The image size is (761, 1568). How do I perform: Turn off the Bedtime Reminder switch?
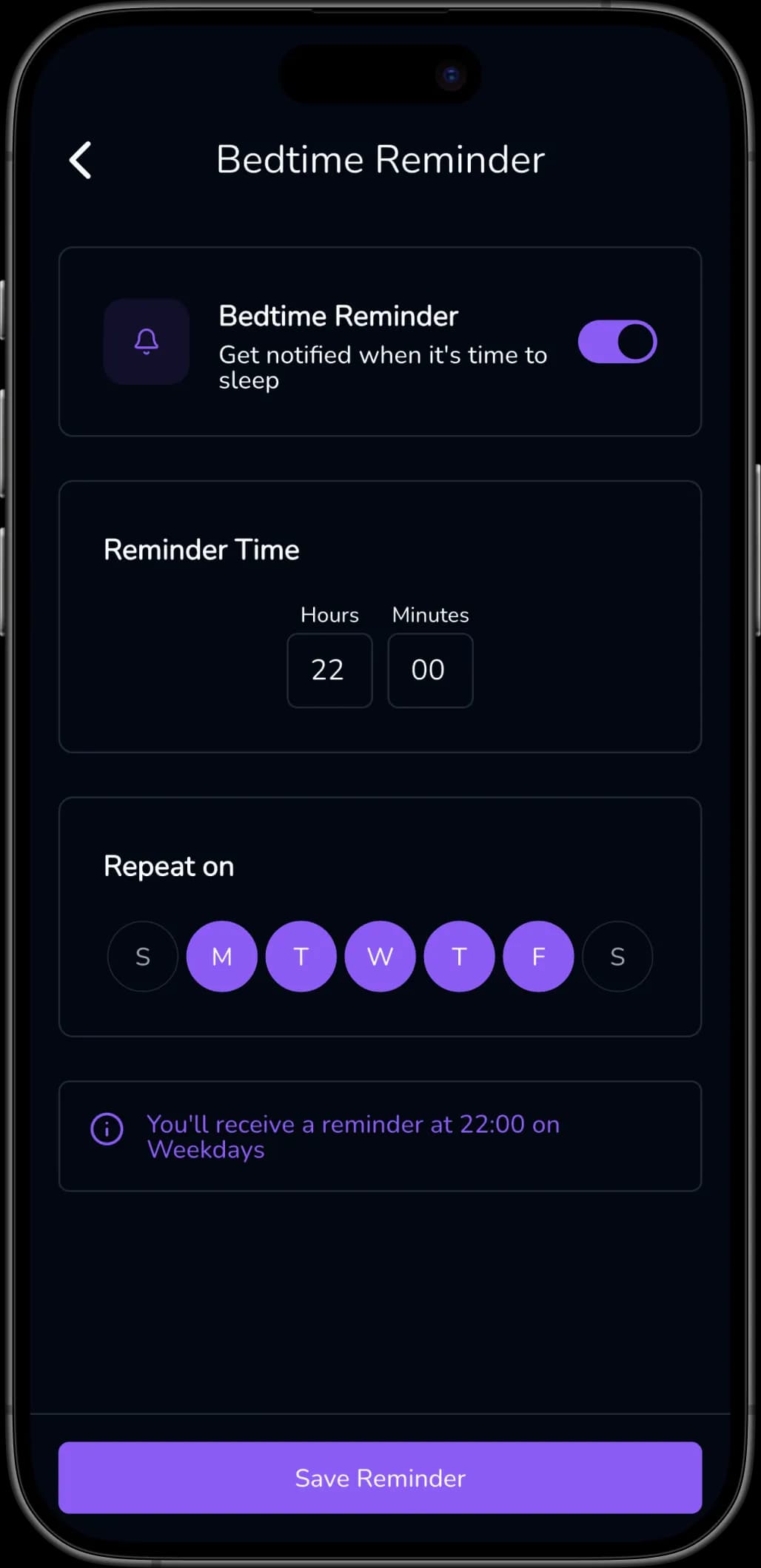(x=617, y=342)
